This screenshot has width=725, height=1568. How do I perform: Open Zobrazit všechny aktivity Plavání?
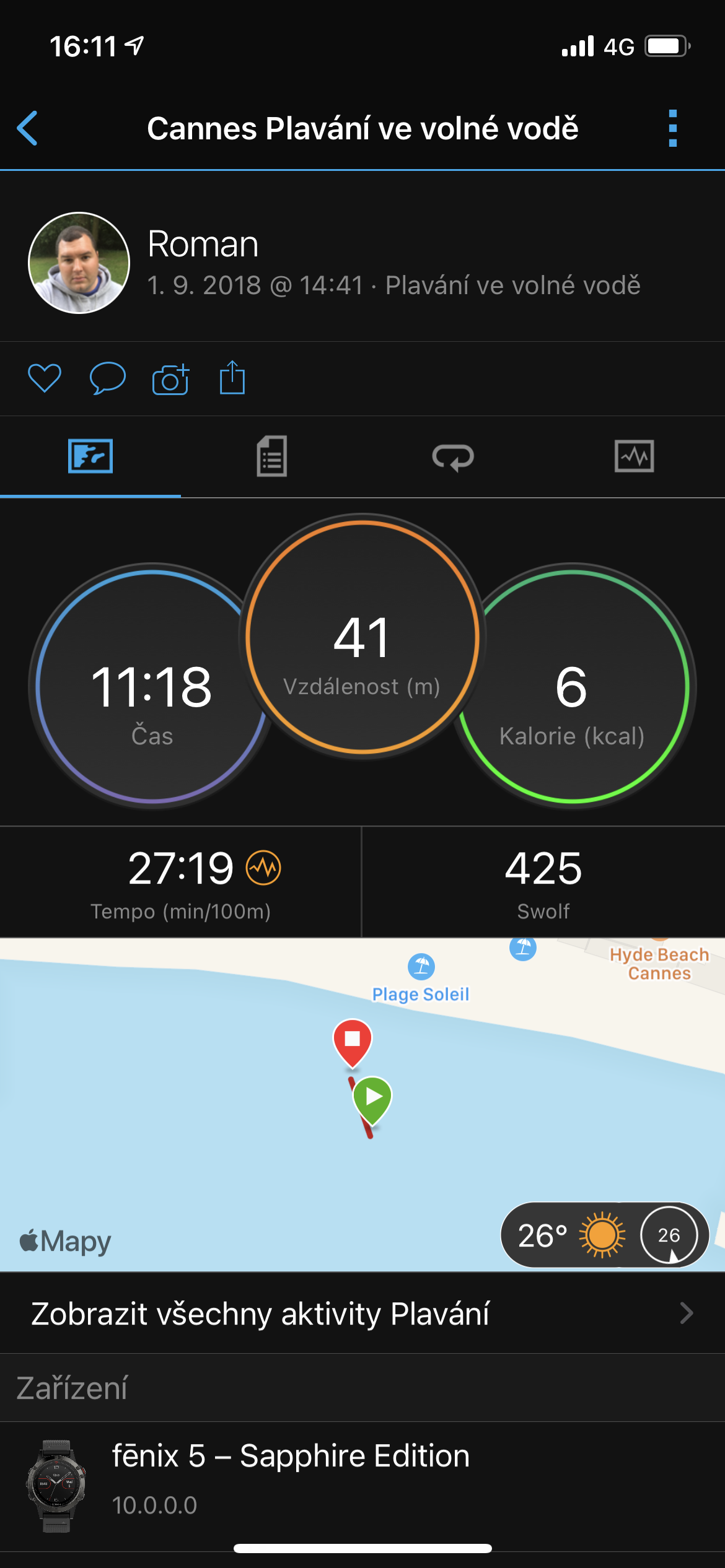click(x=362, y=1313)
